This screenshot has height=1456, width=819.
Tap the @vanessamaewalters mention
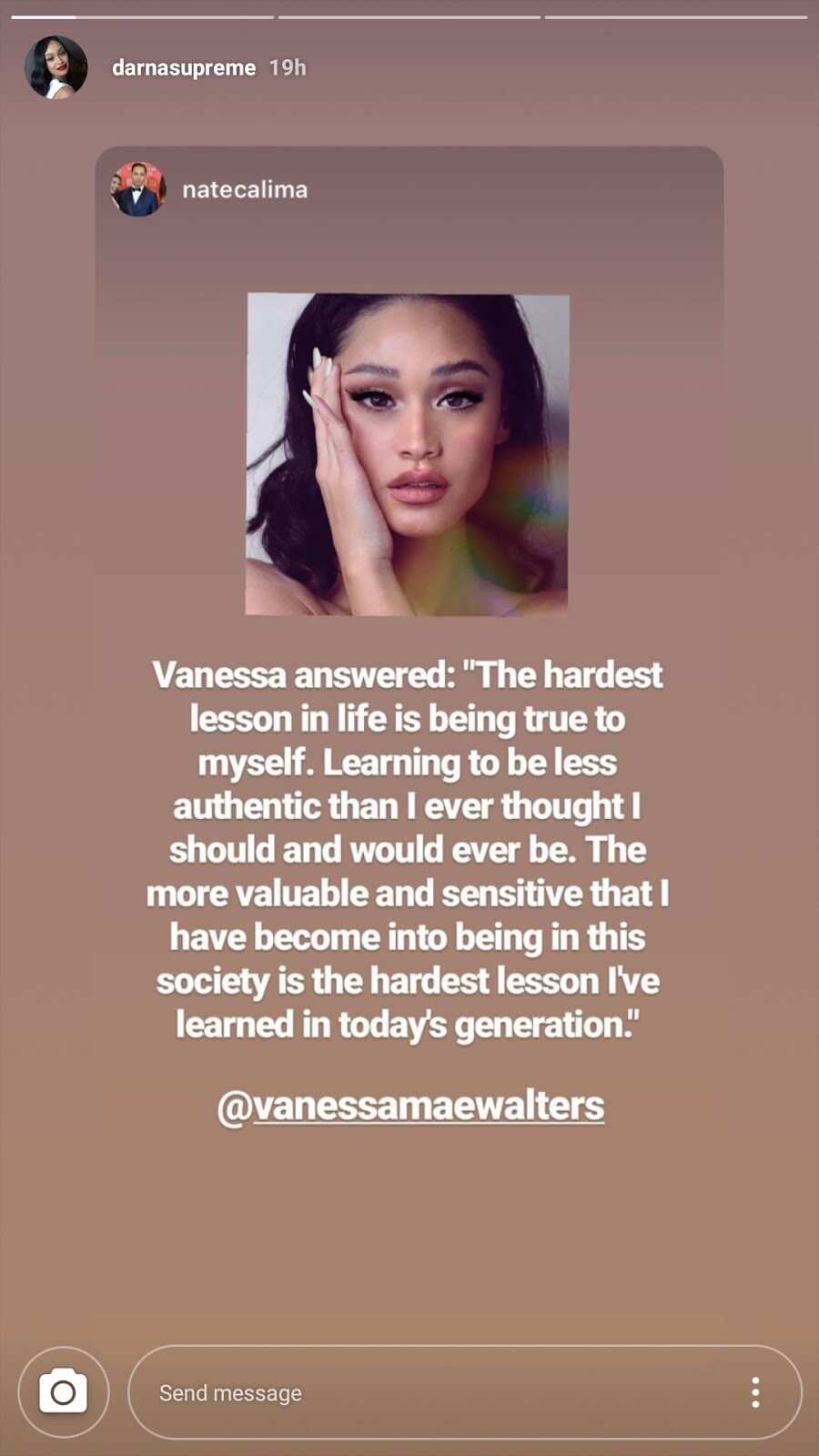[x=410, y=1107]
